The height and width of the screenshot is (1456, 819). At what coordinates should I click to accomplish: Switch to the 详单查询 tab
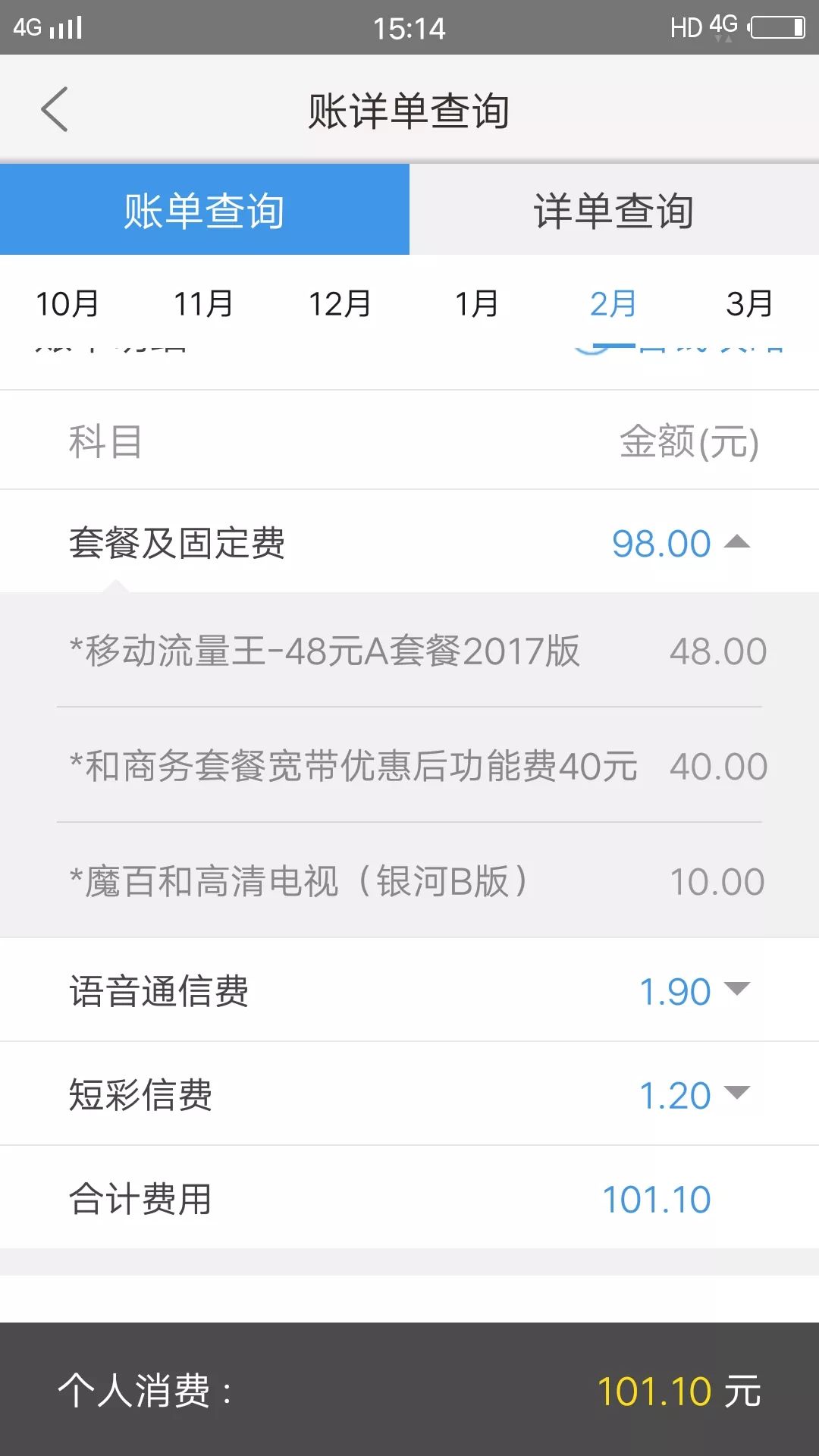[614, 210]
